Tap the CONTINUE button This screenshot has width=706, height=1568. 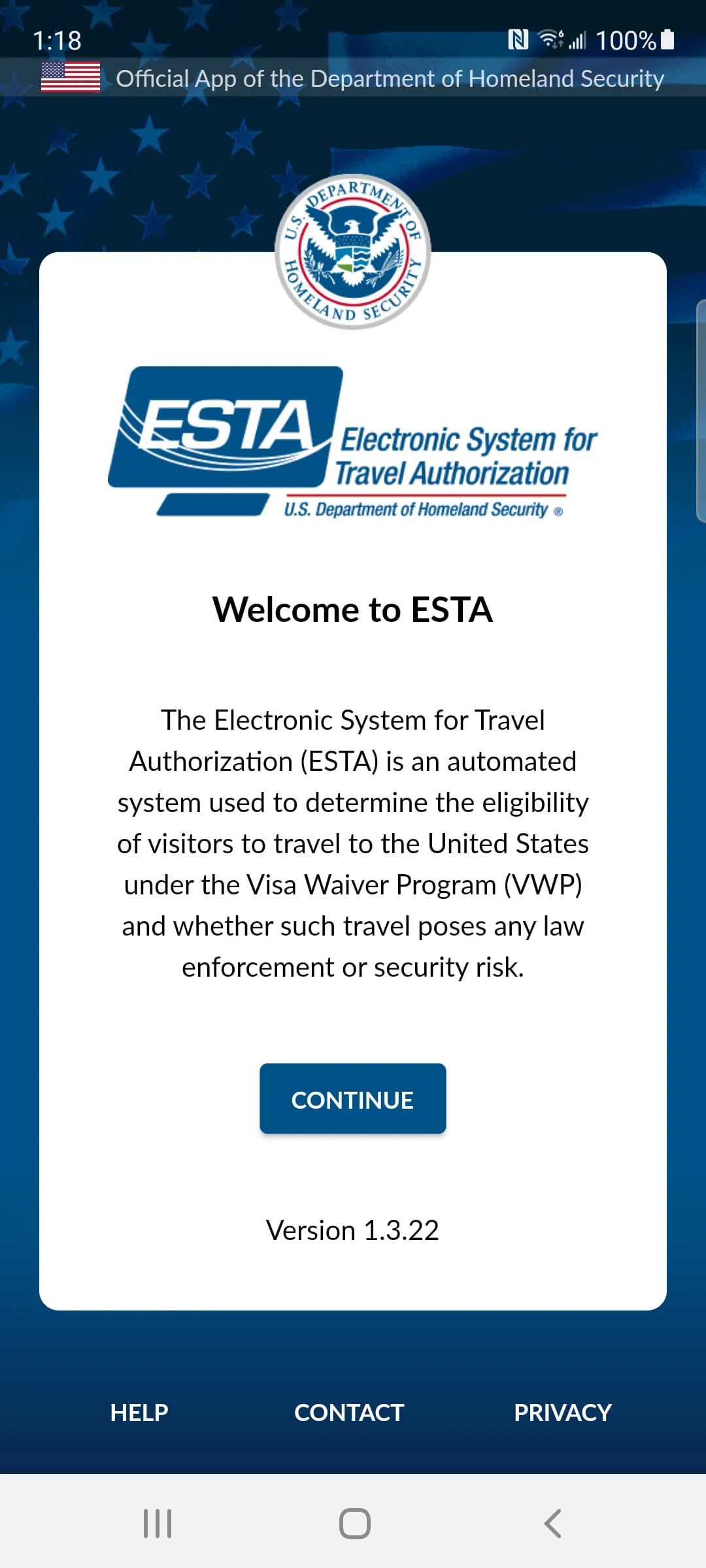coord(353,1098)
